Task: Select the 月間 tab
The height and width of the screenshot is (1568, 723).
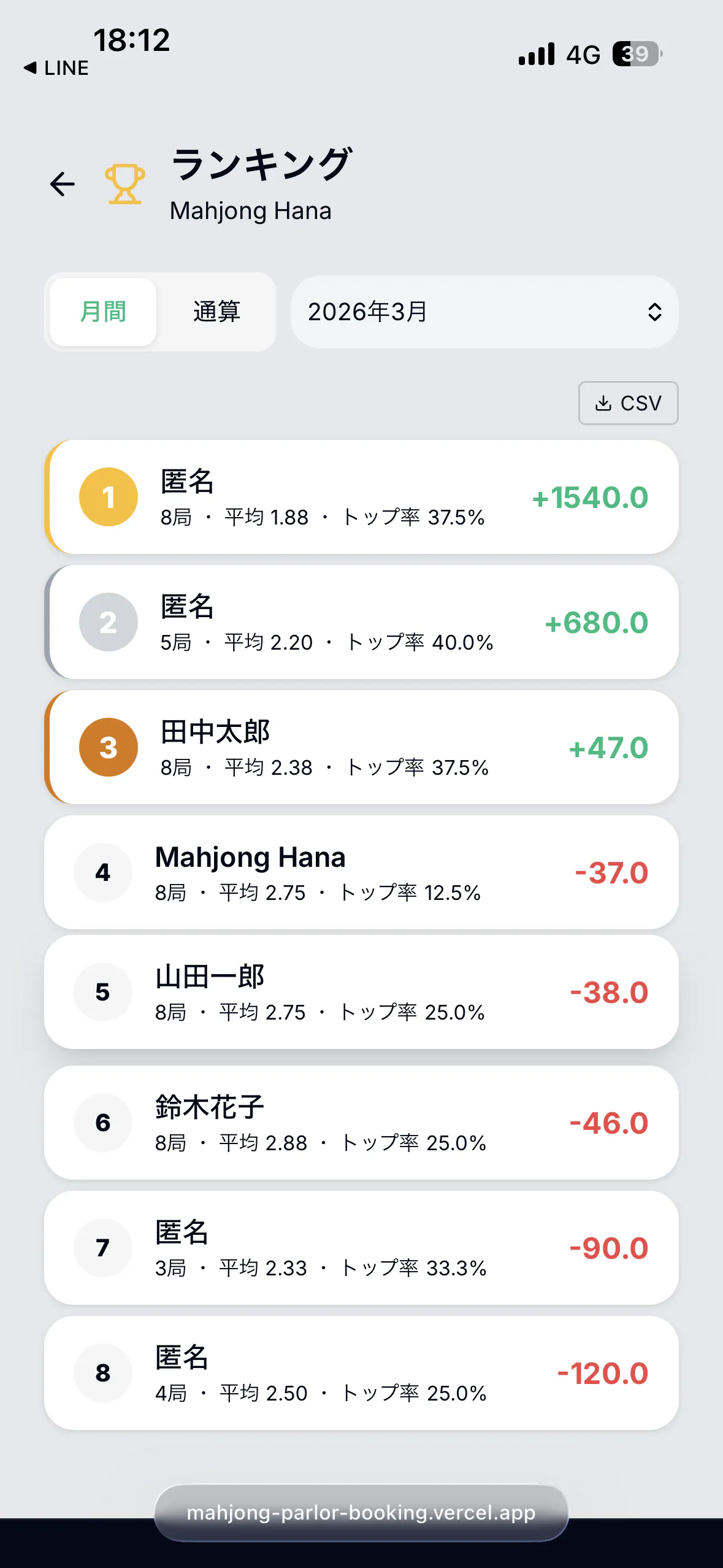Action: tap(103, 312)
